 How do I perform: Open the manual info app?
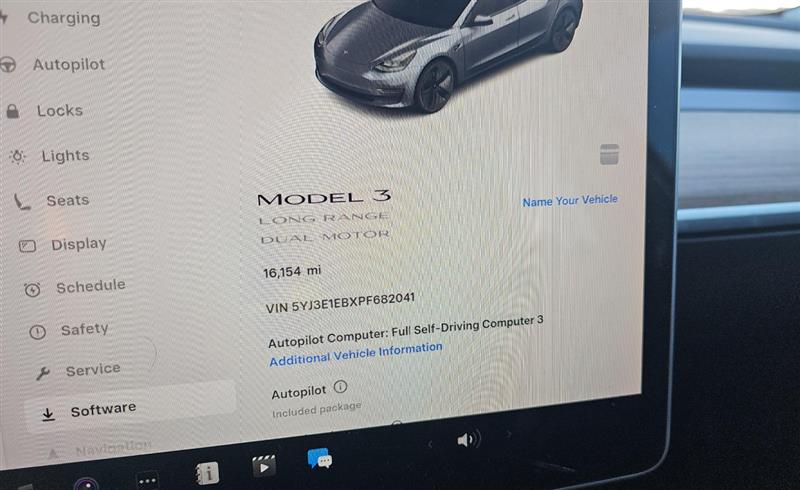(x=207, y=472)
